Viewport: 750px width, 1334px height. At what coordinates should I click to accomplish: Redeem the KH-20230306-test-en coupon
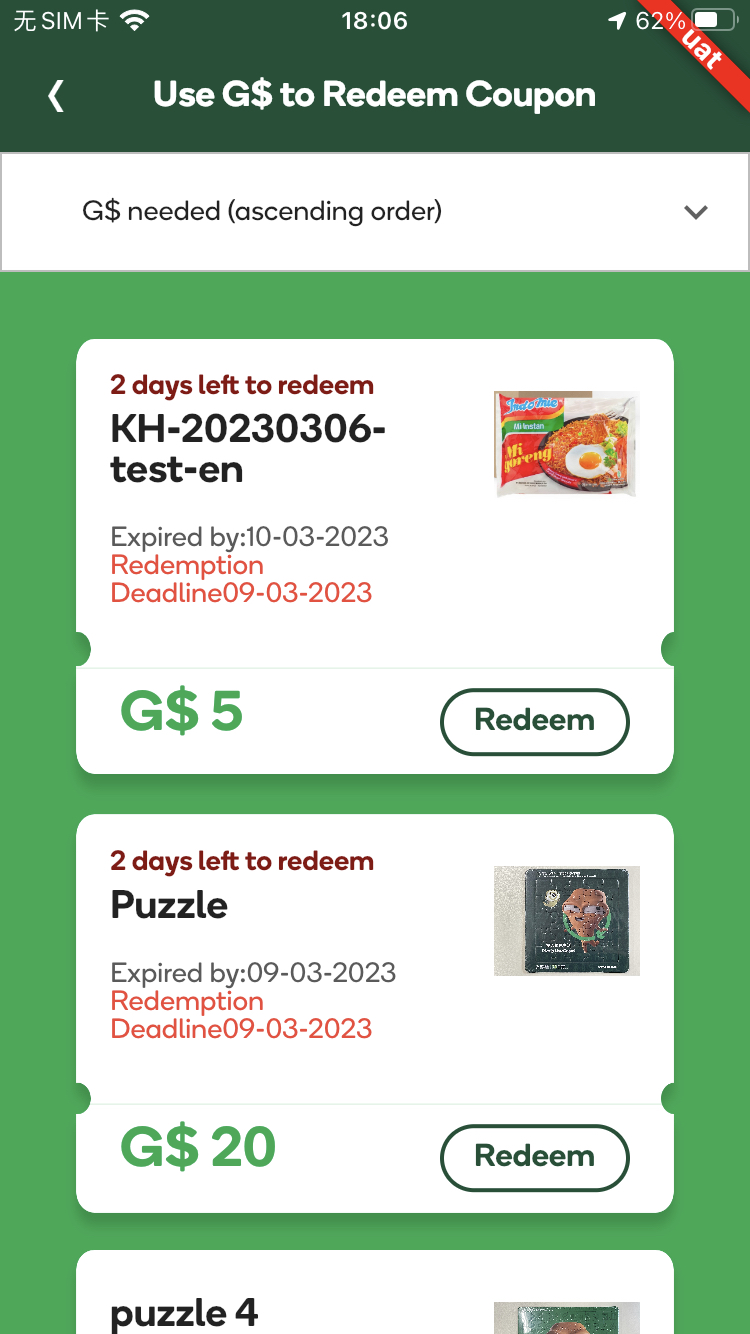tap(534, 721)
